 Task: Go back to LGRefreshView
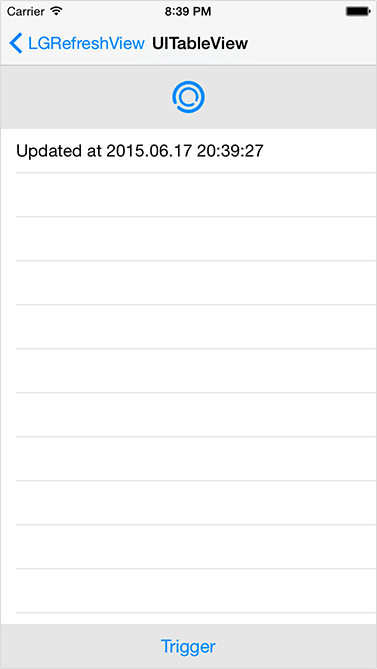click(77, 44)
